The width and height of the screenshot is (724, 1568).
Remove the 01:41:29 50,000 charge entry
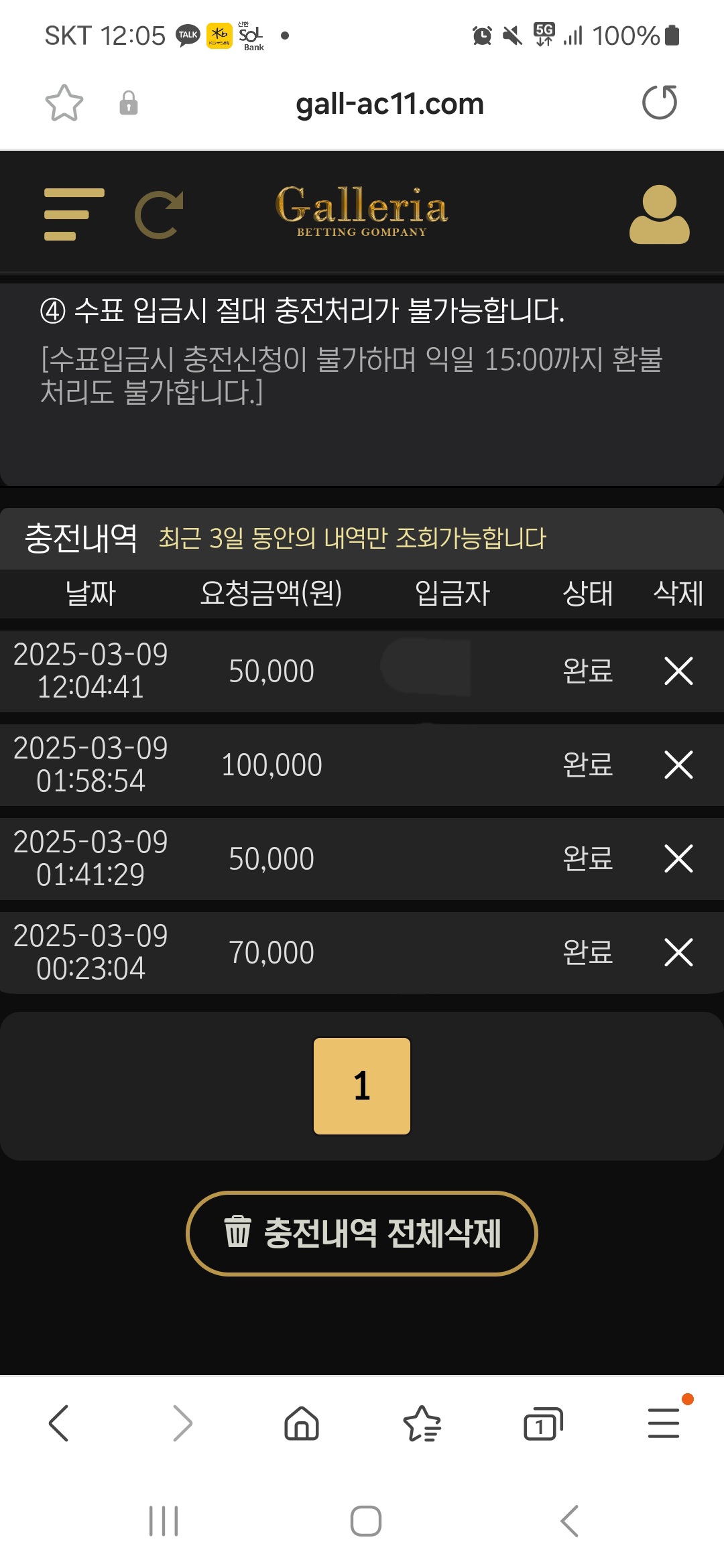point(678,858)
